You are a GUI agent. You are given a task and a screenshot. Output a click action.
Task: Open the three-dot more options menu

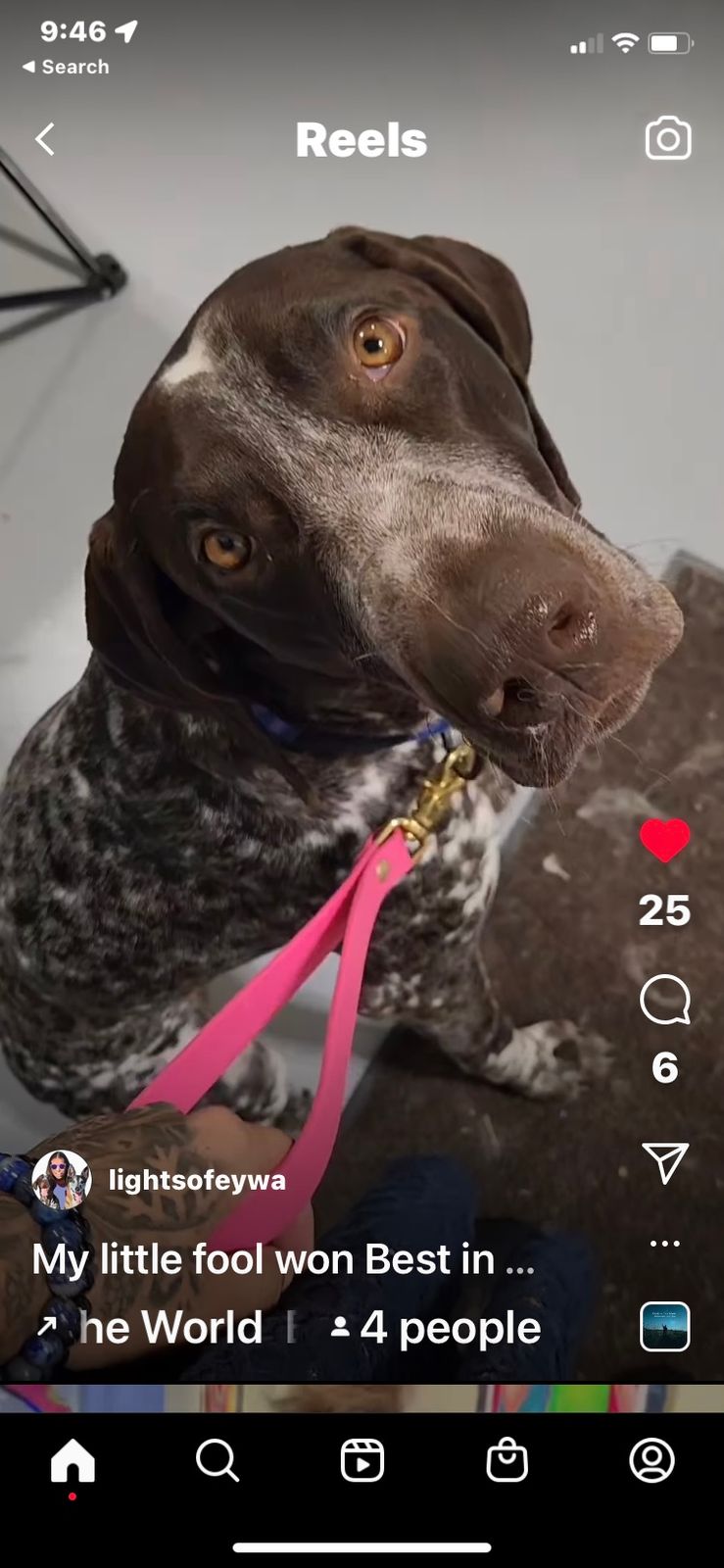point(664,1244)
